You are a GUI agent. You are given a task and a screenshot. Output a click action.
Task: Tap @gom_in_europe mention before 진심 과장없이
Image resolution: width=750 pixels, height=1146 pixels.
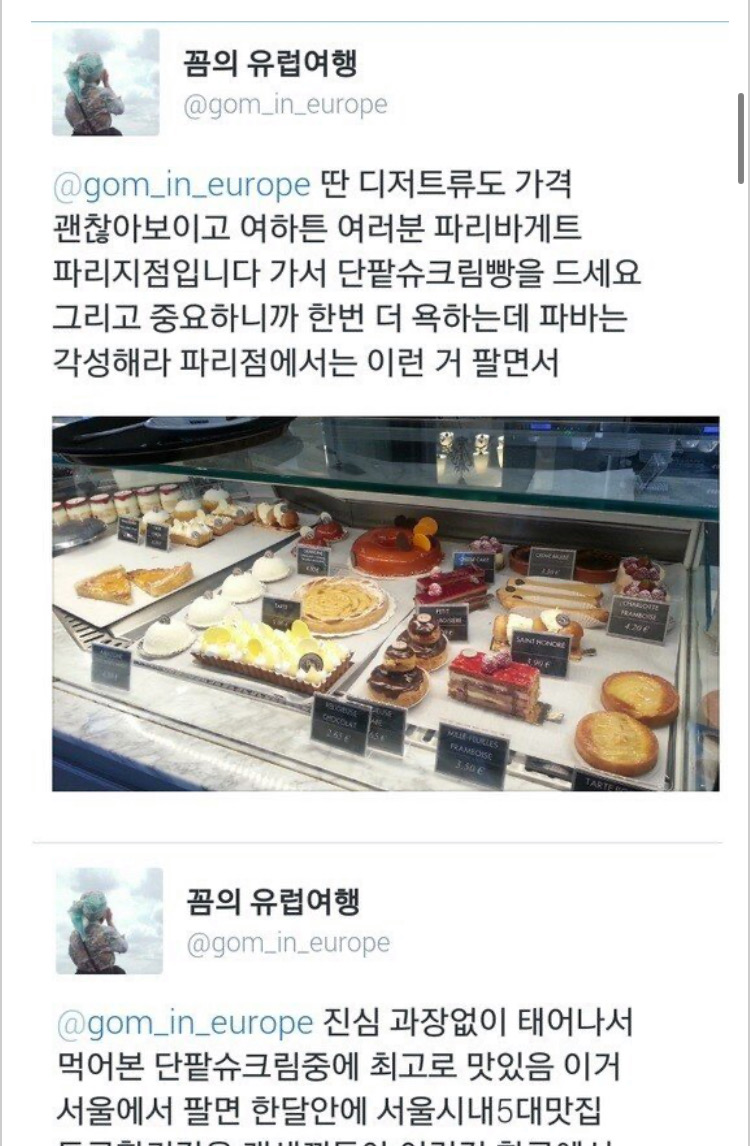click(184, 1024)
